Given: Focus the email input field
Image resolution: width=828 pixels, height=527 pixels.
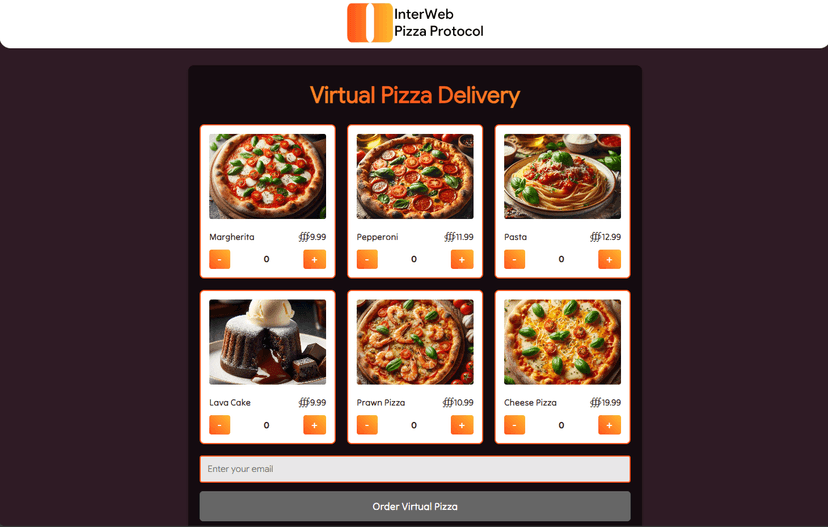Looking at the screenshot, I should pos(415,469).
